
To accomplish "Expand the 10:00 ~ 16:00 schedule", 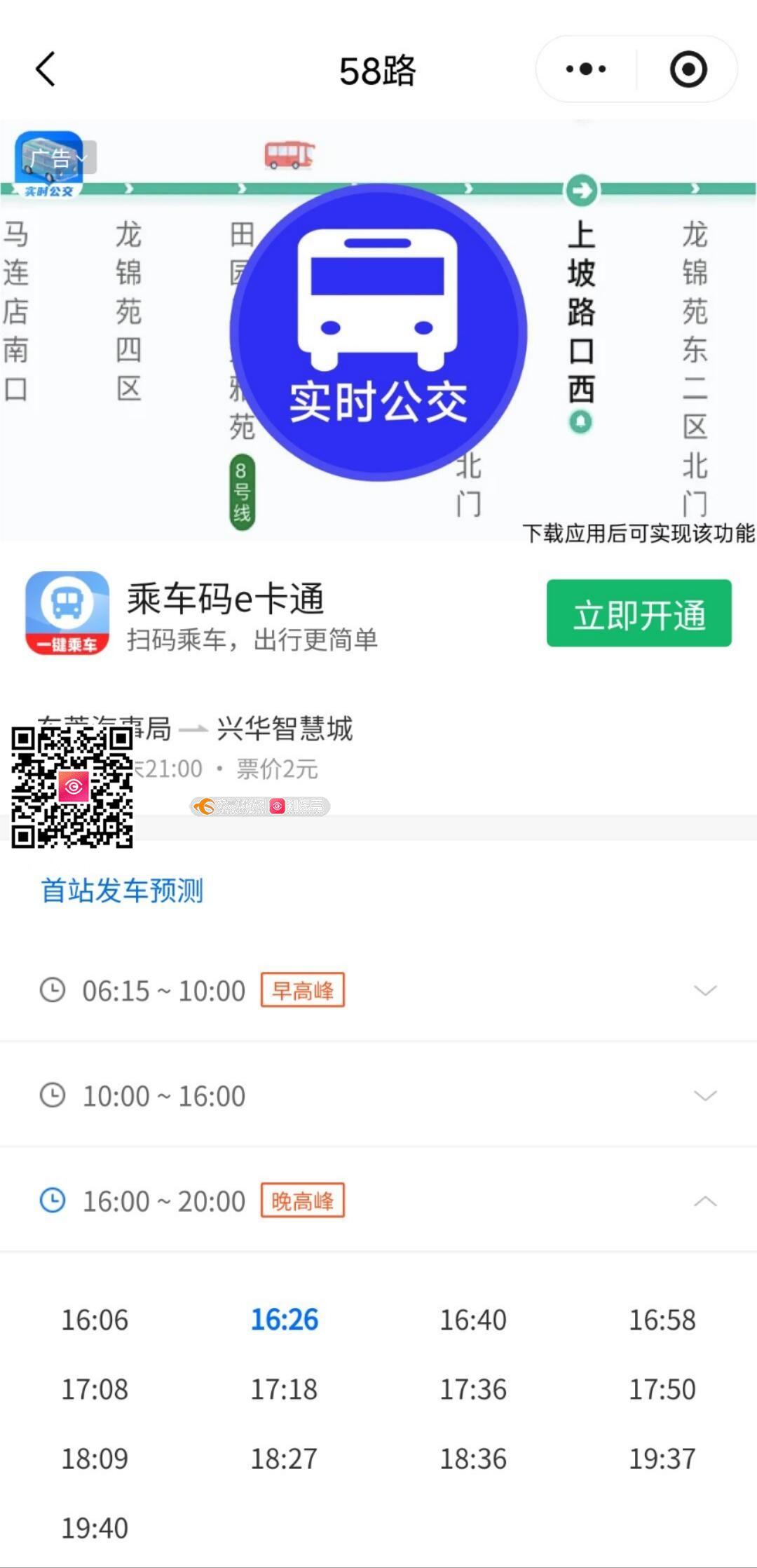I will (x=704, y=1095).
